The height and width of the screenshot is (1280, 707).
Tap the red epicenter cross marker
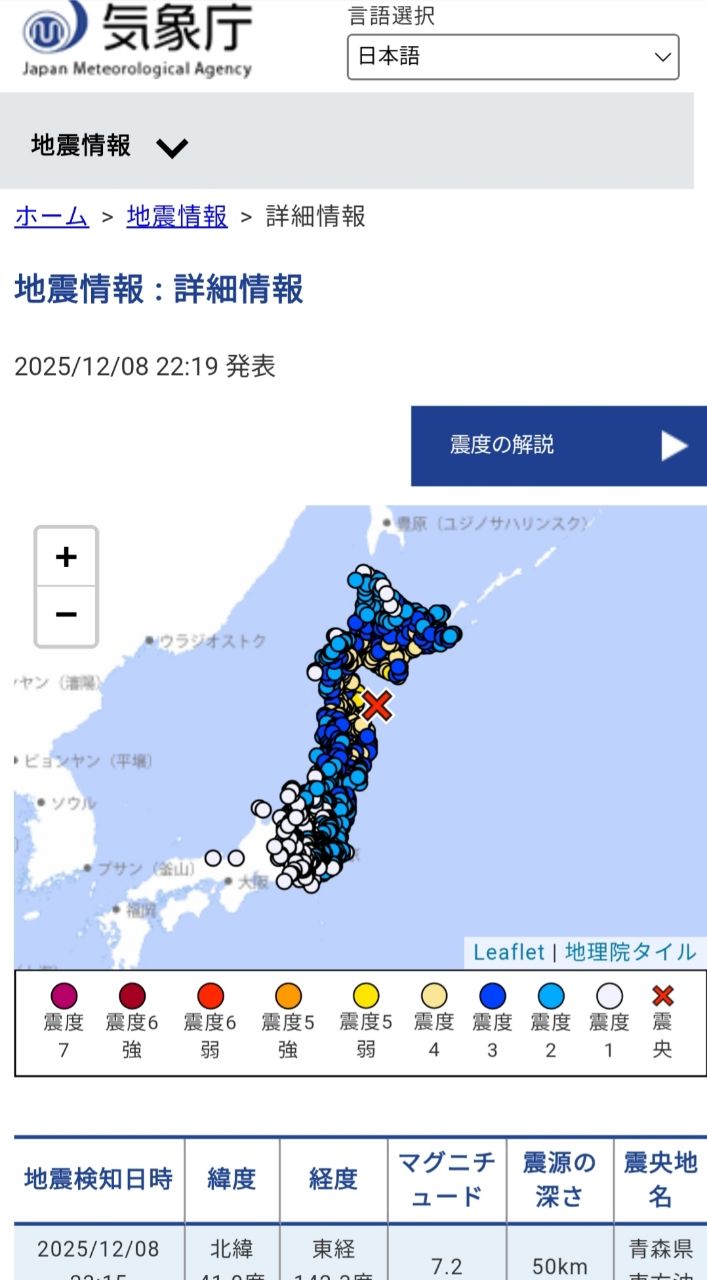pos(376,705)
